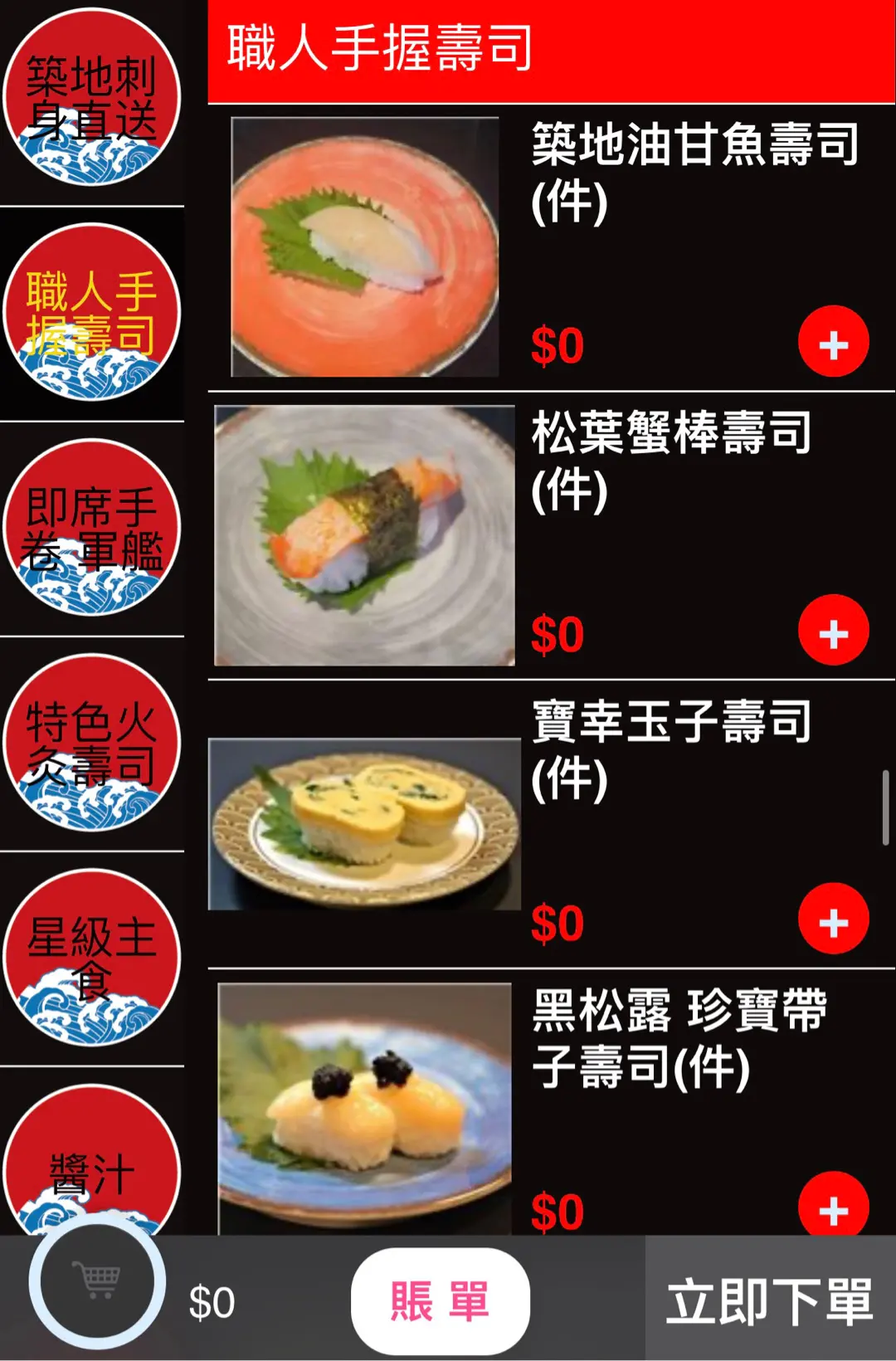Select the 職人手握壽司 category
Screen dimensions: 896x1361
(x=91, y=314)
